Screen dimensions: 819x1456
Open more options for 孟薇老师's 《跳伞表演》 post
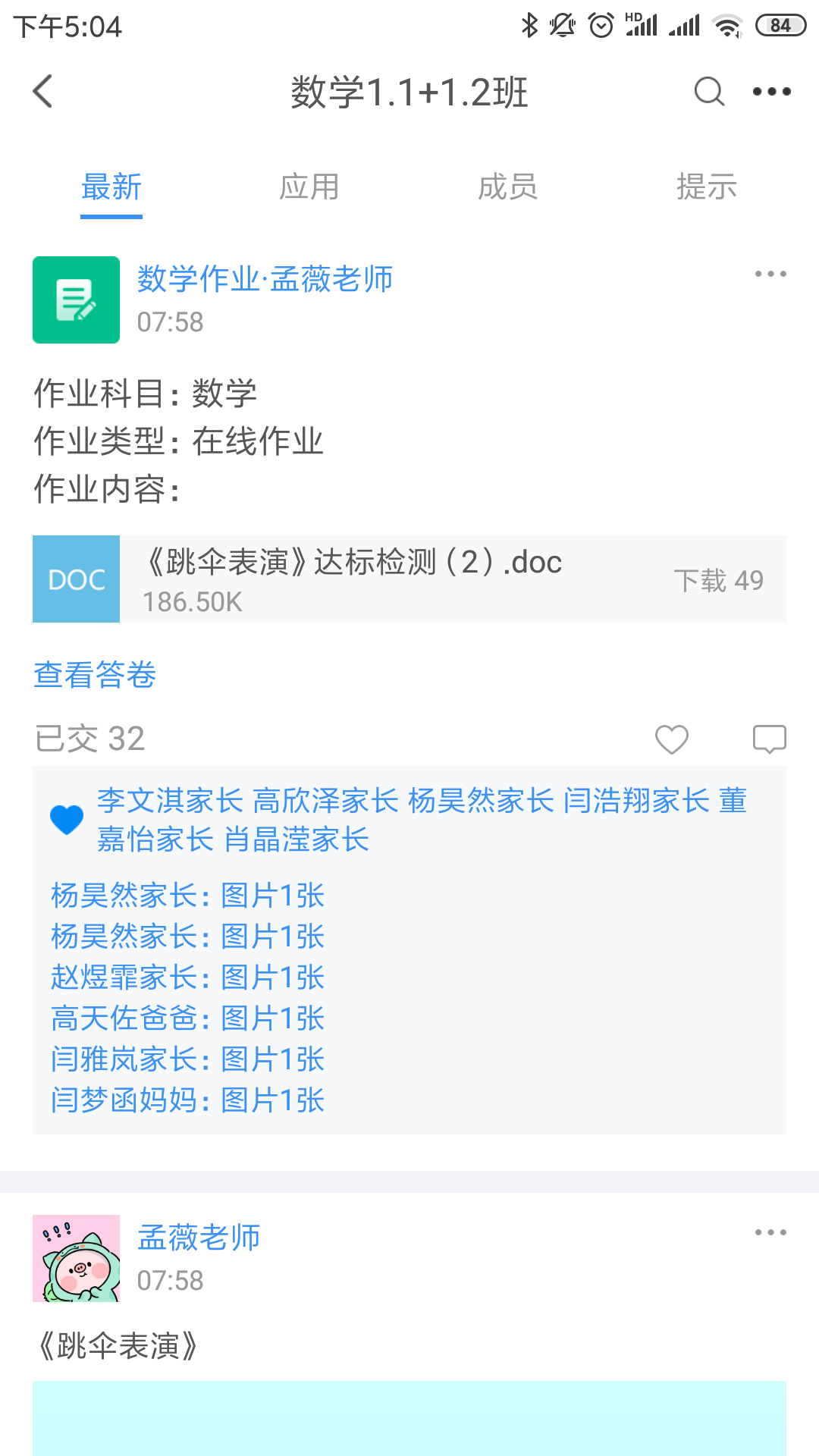(770, 1232)
